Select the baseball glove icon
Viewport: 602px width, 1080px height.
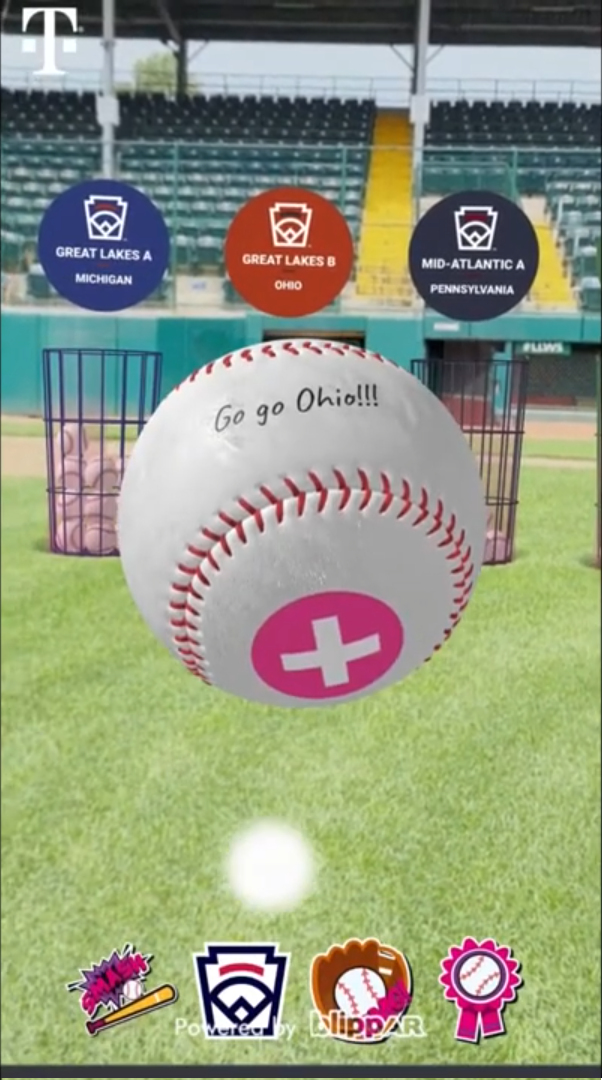(361, 988)
